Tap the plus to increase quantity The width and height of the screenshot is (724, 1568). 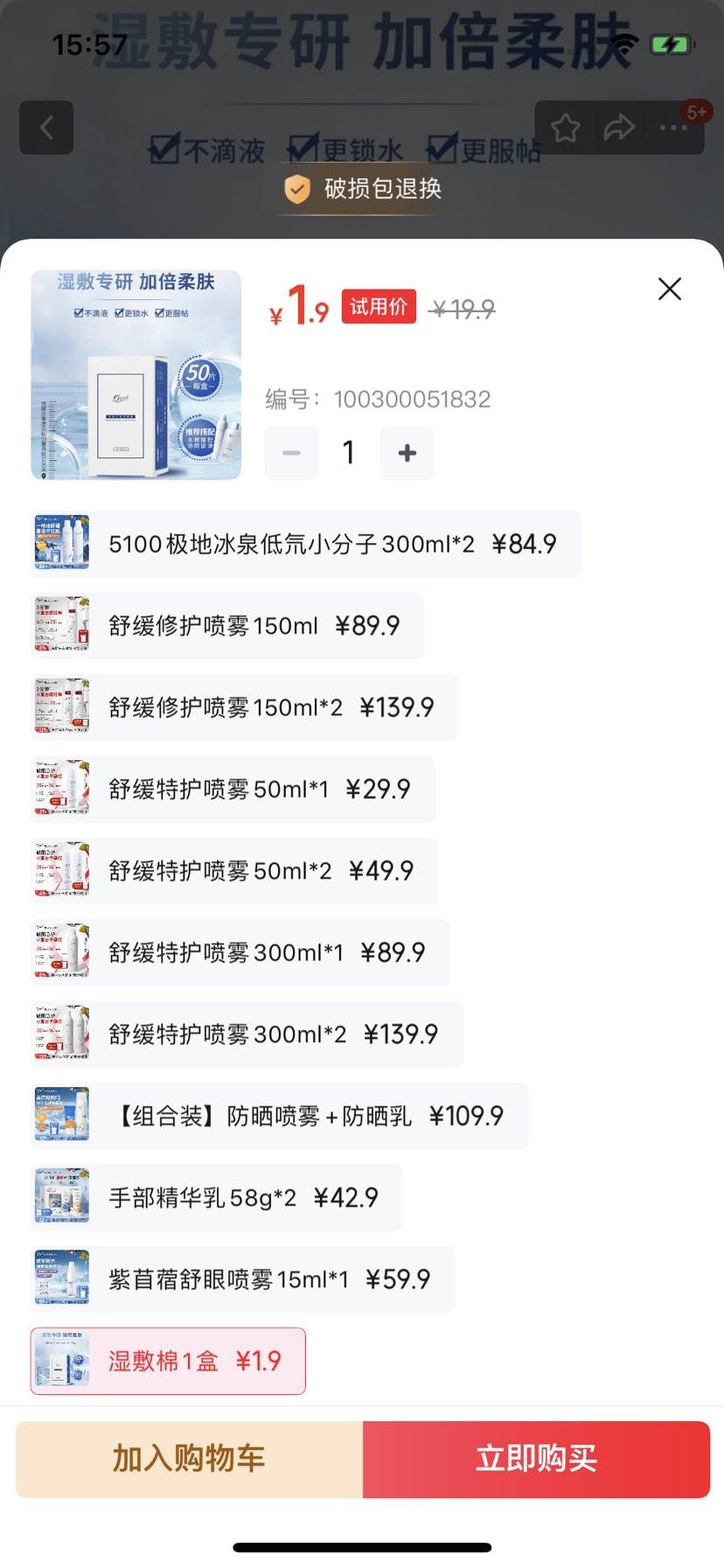pyautogui.click(x=406, y=453)
